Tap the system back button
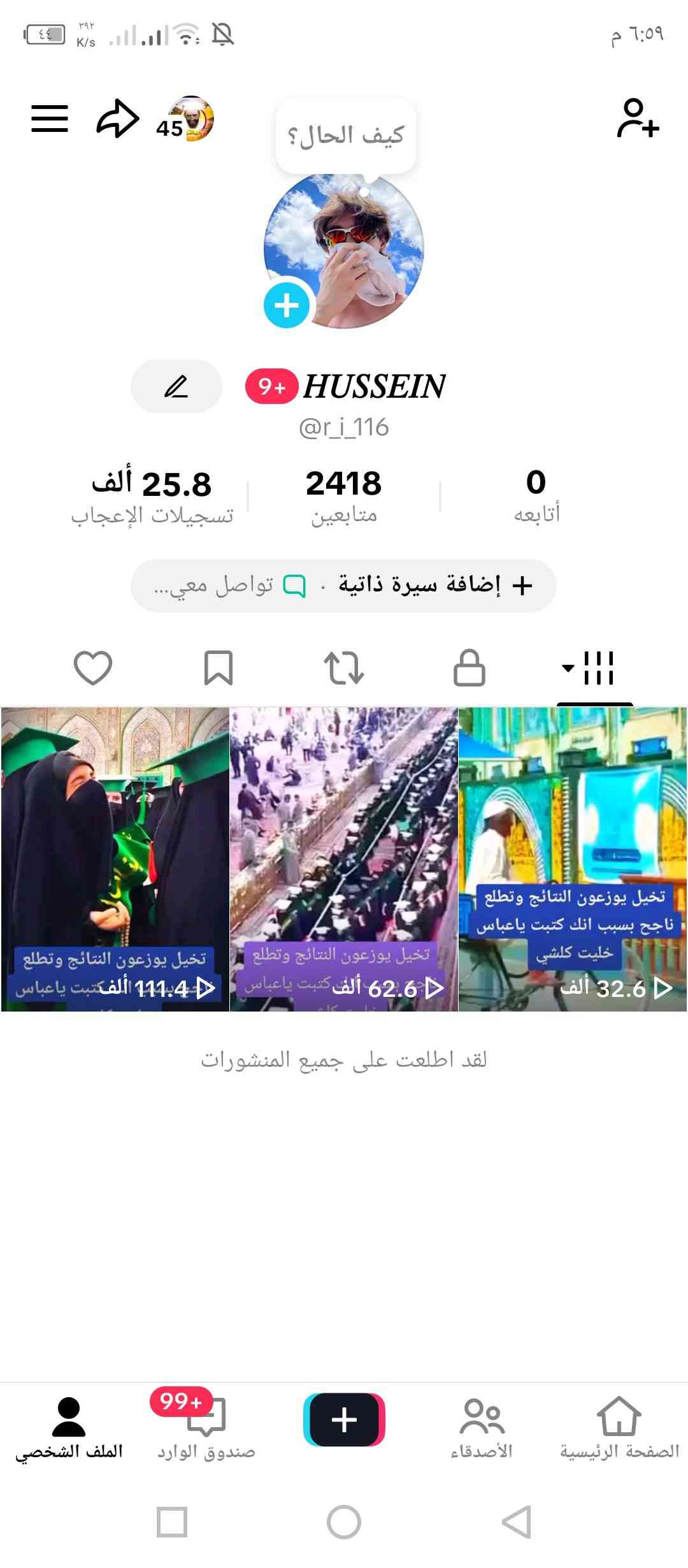 coord(517,1522)
